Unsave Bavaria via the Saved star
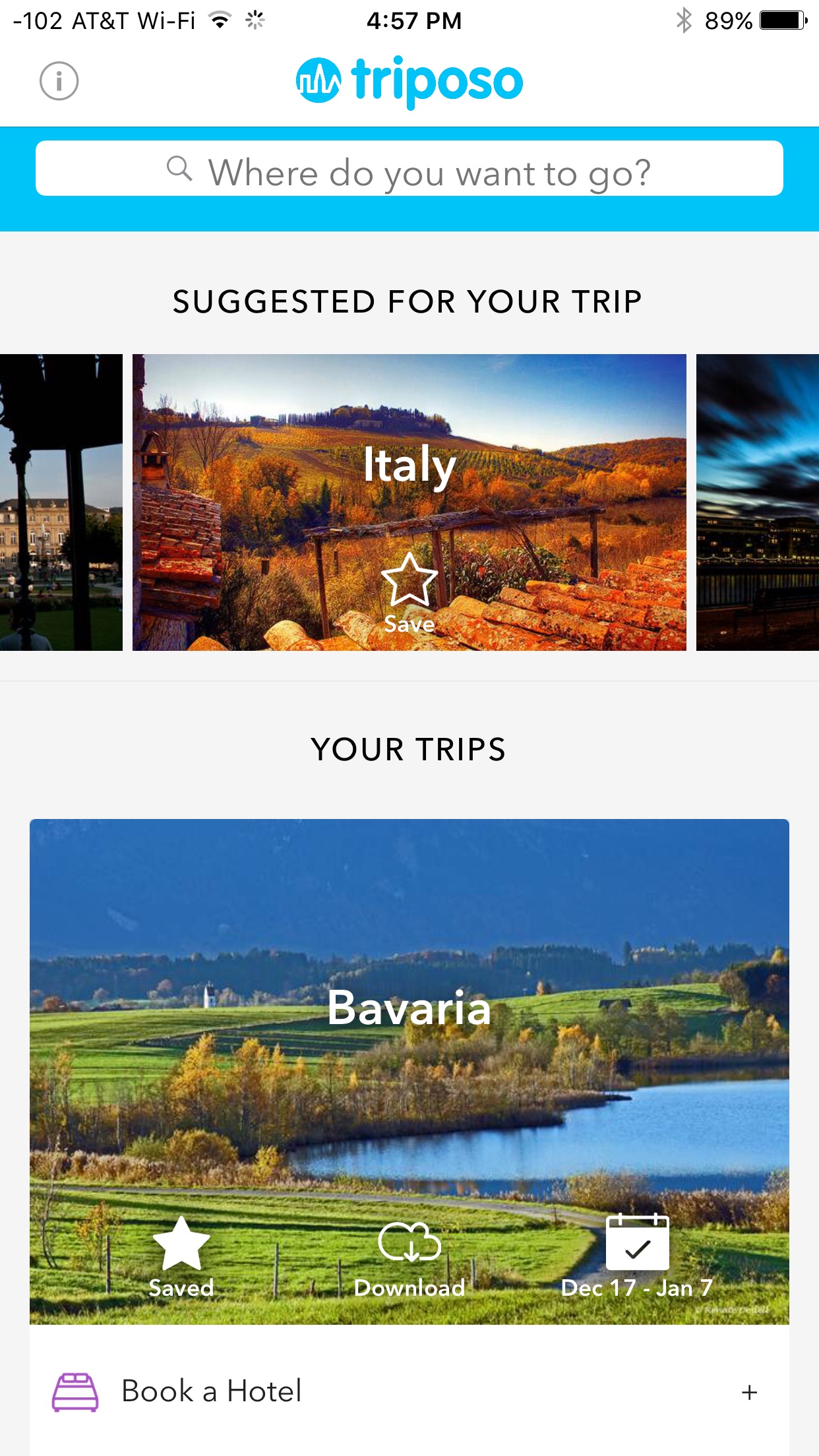 (181, 1257)
